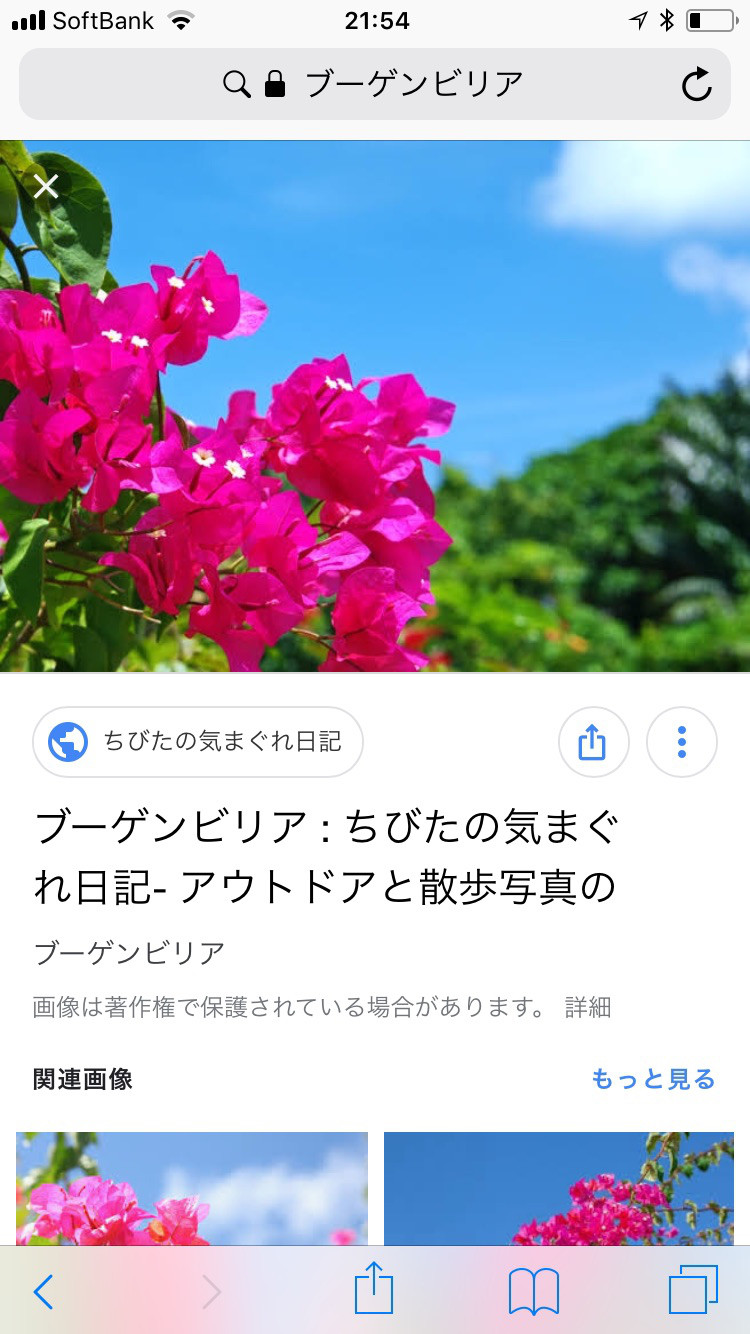Show all open Safari tabs
Viewport: 750px width, 1334px height.
693,1291
